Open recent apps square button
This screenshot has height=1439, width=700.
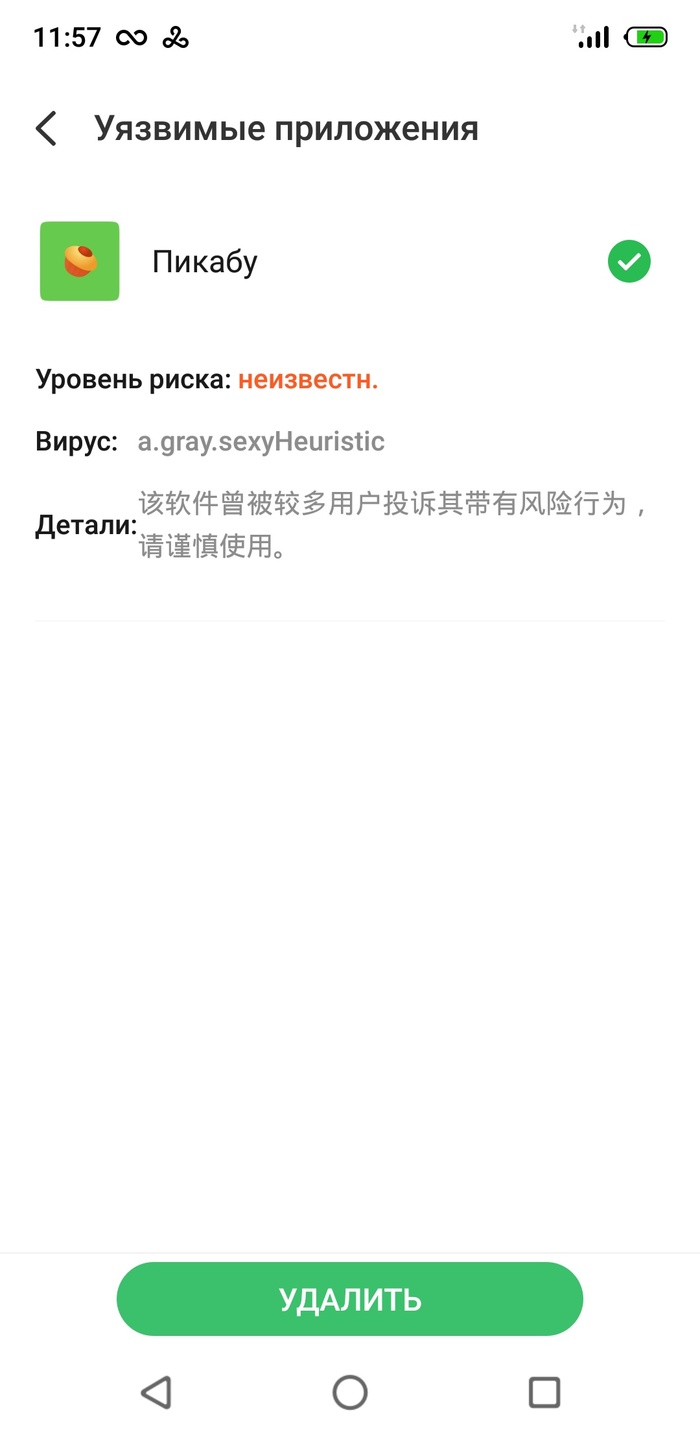point(544,1392)
